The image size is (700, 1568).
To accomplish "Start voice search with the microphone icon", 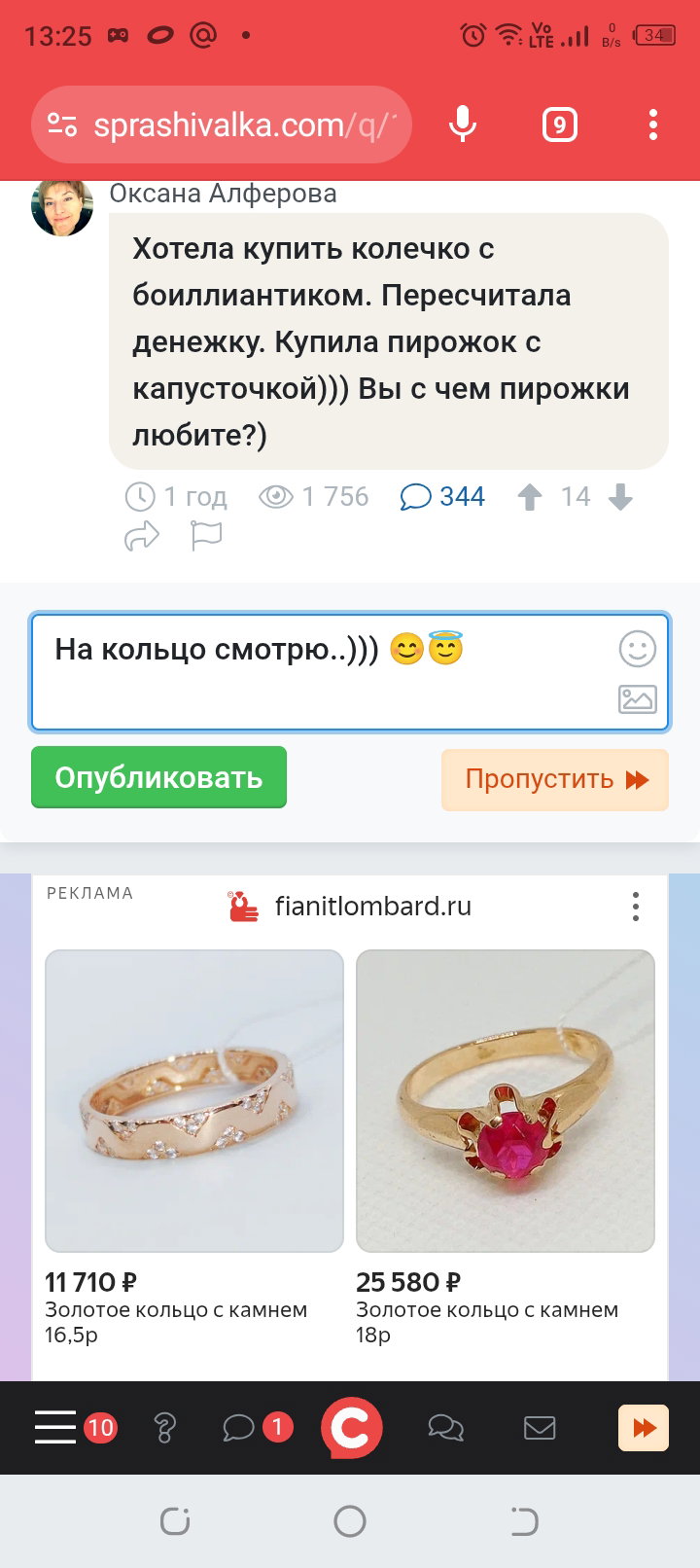I will coord(463,125).
